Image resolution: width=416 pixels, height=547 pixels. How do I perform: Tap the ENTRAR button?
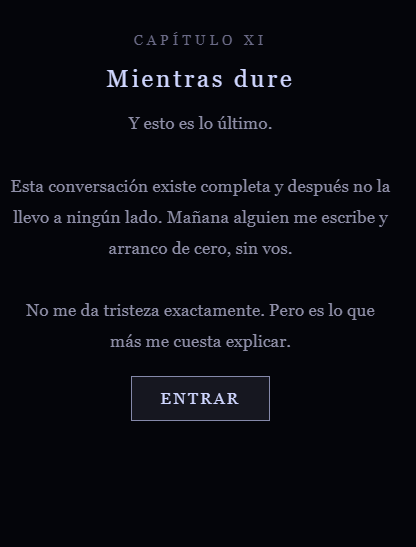[200, 398]
